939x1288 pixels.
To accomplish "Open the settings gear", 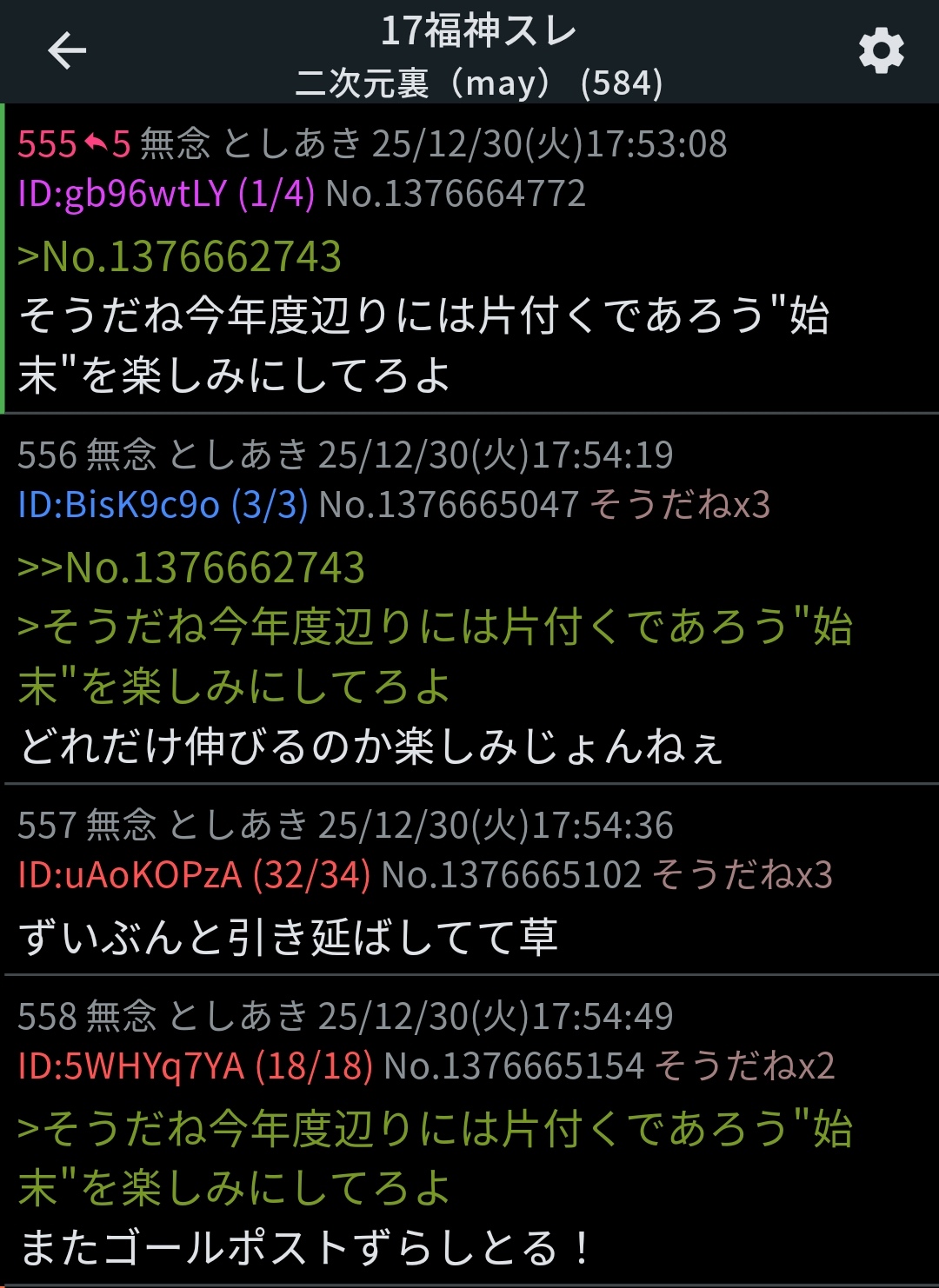I will 881,51.
